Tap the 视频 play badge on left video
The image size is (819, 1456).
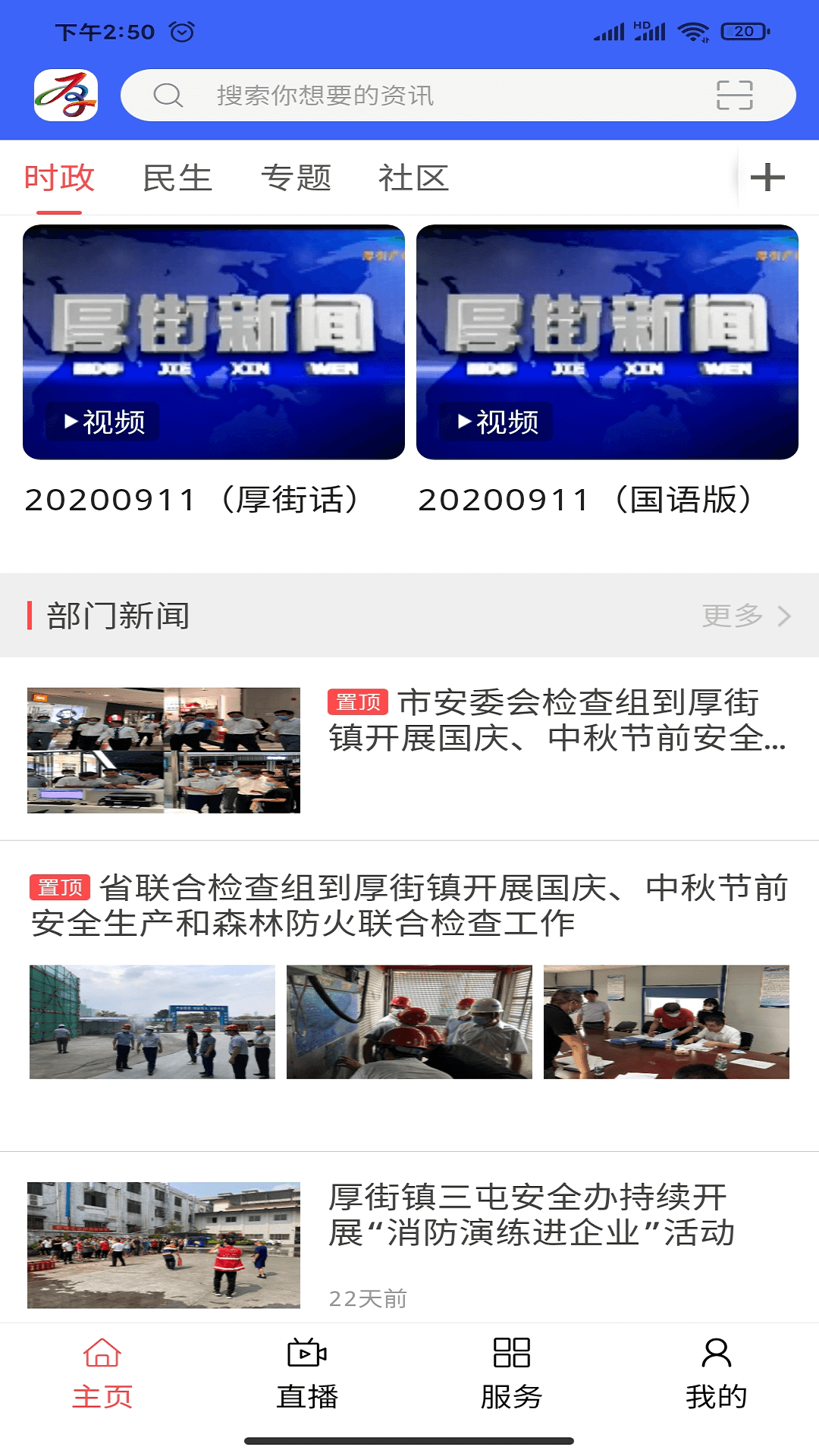pyautogui.click(x=101, y=423)
